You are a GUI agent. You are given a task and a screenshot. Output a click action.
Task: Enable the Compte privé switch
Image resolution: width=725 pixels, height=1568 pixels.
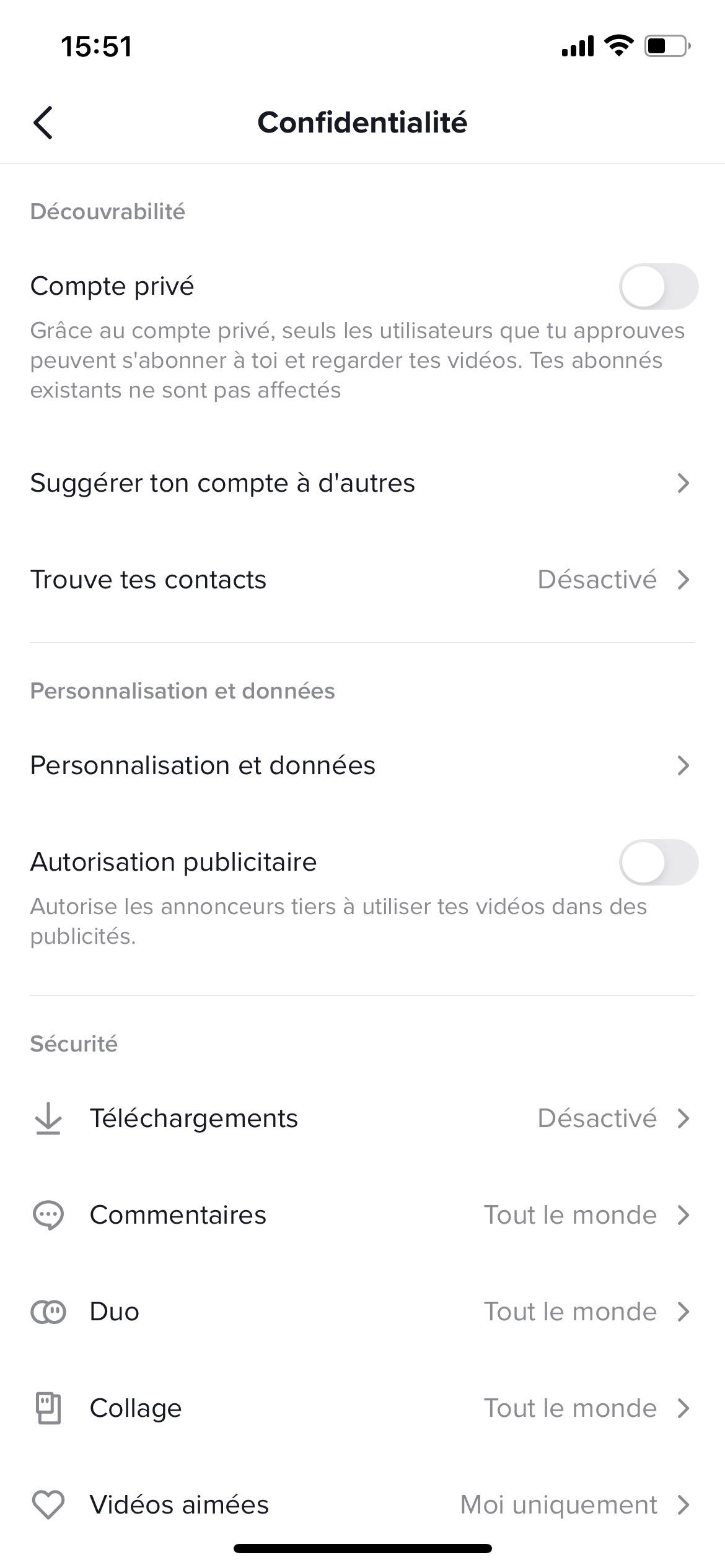658,286
